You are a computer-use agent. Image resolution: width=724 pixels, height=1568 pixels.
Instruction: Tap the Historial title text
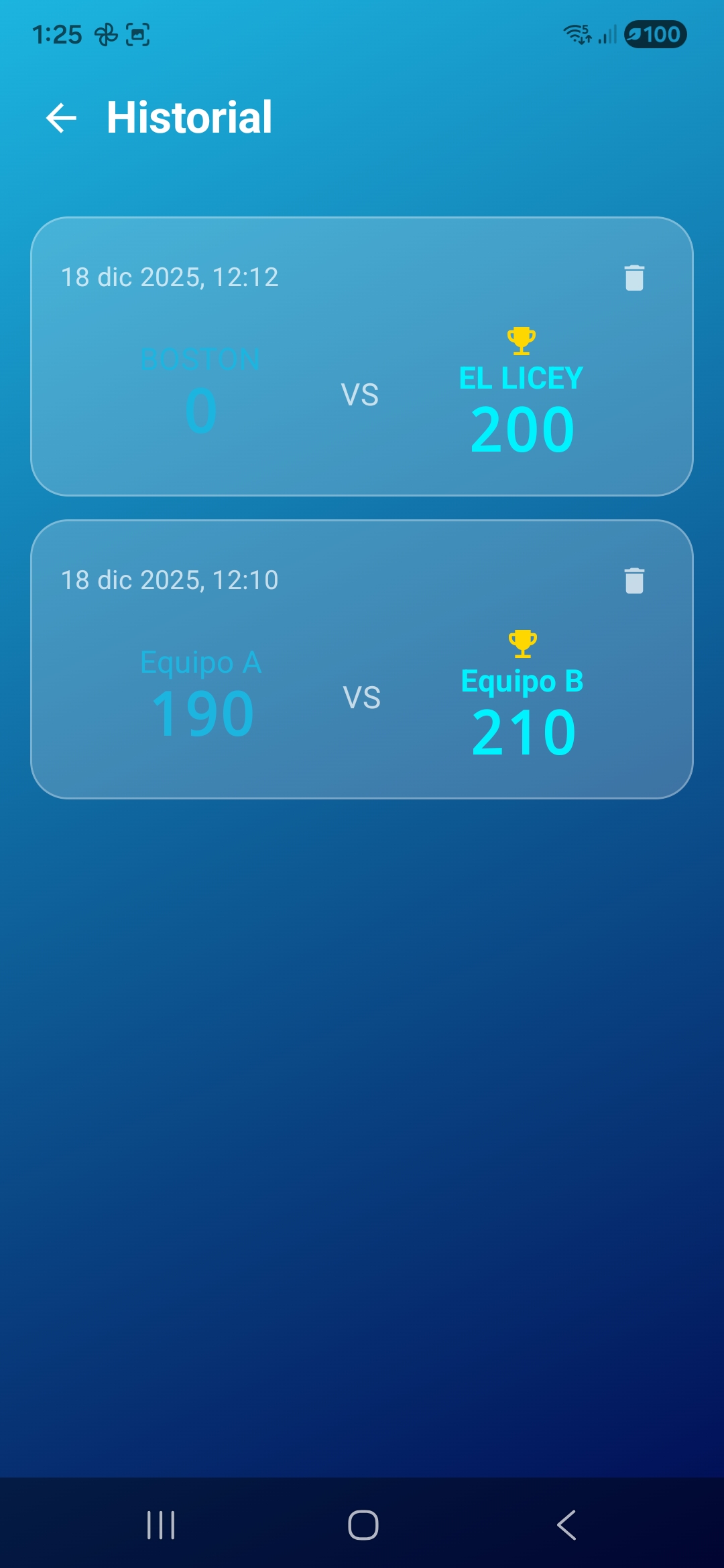pos(190,118)
